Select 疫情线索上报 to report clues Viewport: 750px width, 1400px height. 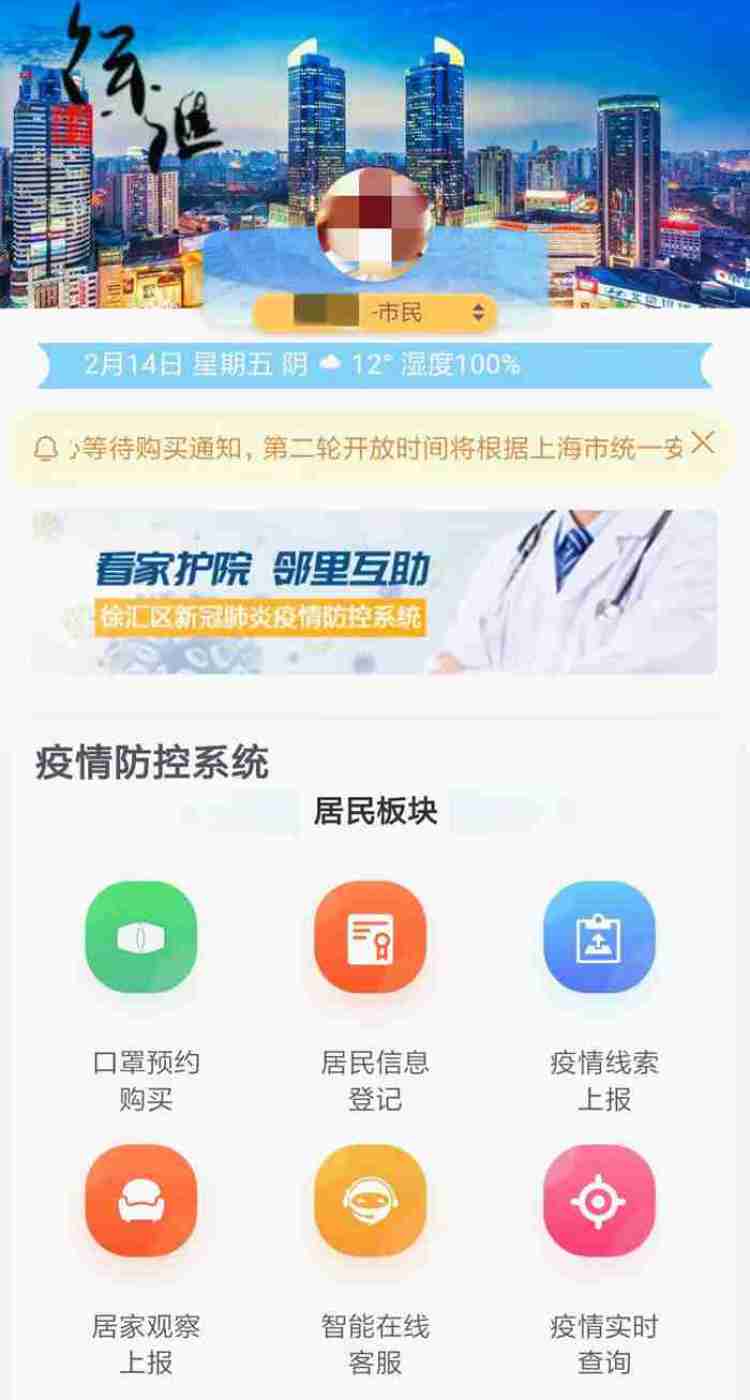pos(599,937)
